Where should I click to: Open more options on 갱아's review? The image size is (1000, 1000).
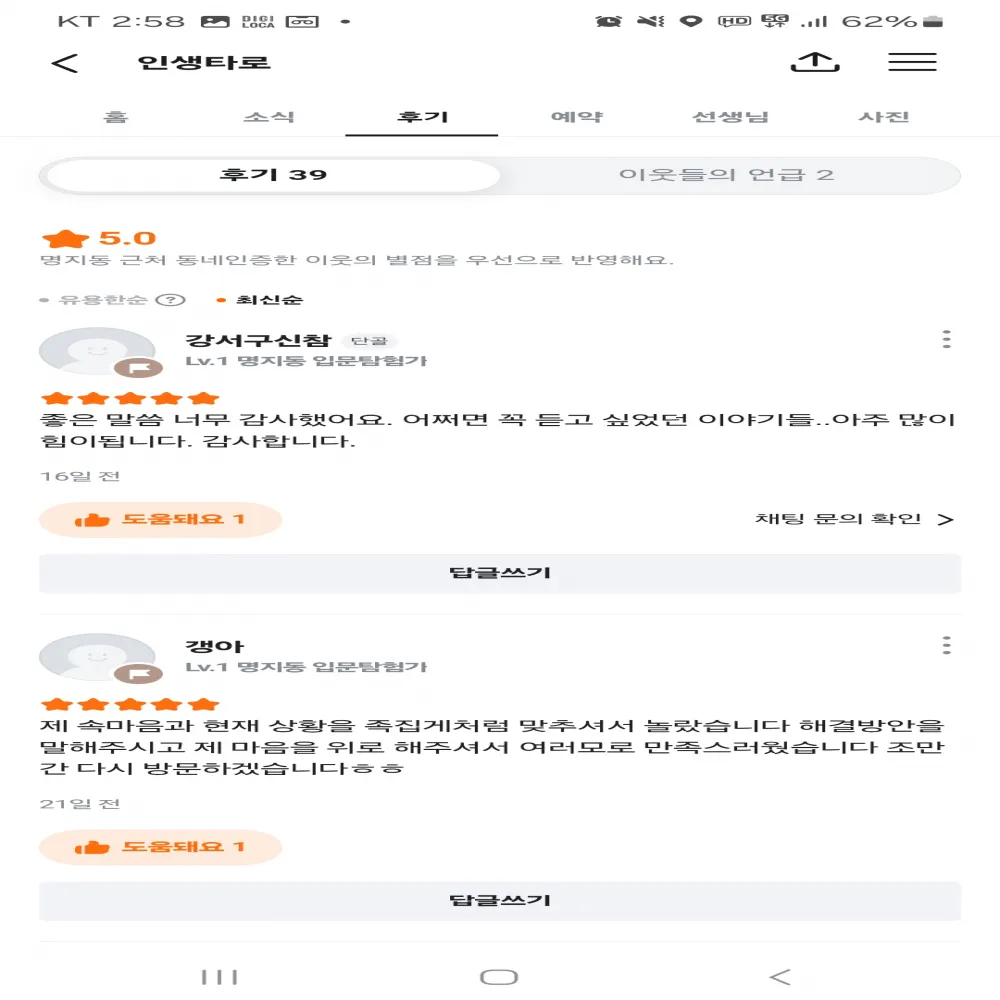(946, 646)
